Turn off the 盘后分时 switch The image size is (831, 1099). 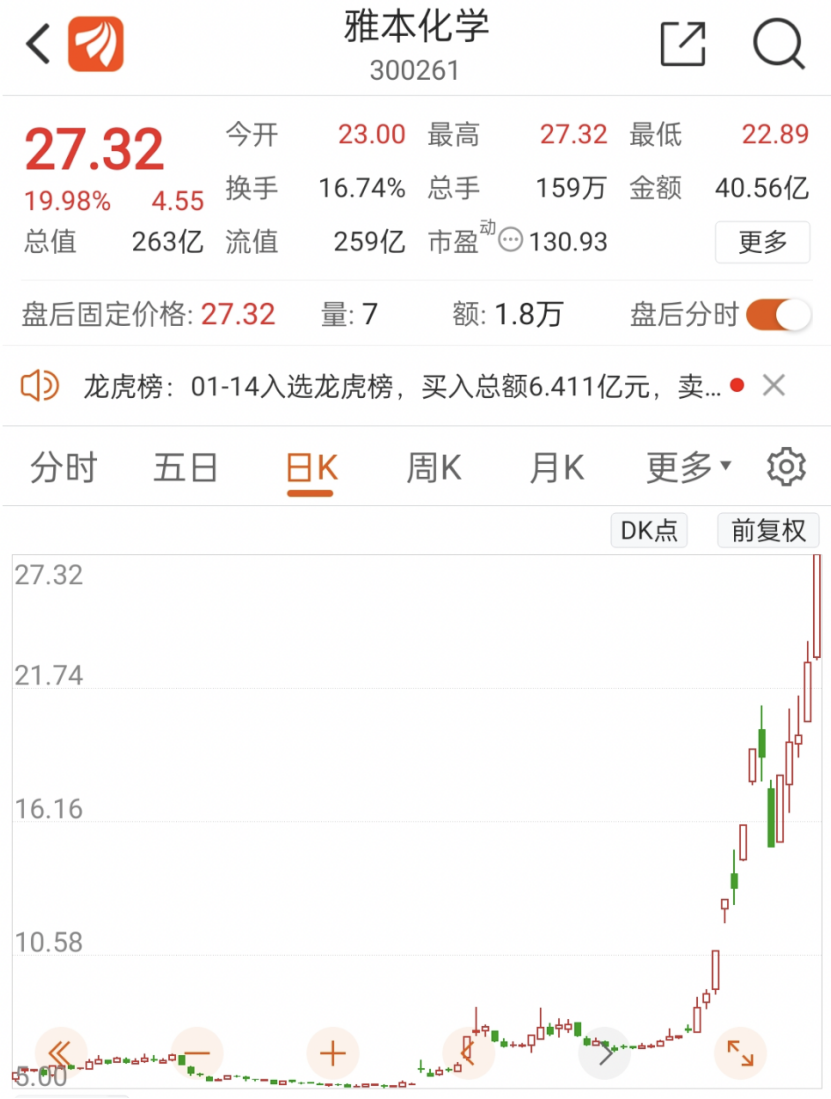778,315
